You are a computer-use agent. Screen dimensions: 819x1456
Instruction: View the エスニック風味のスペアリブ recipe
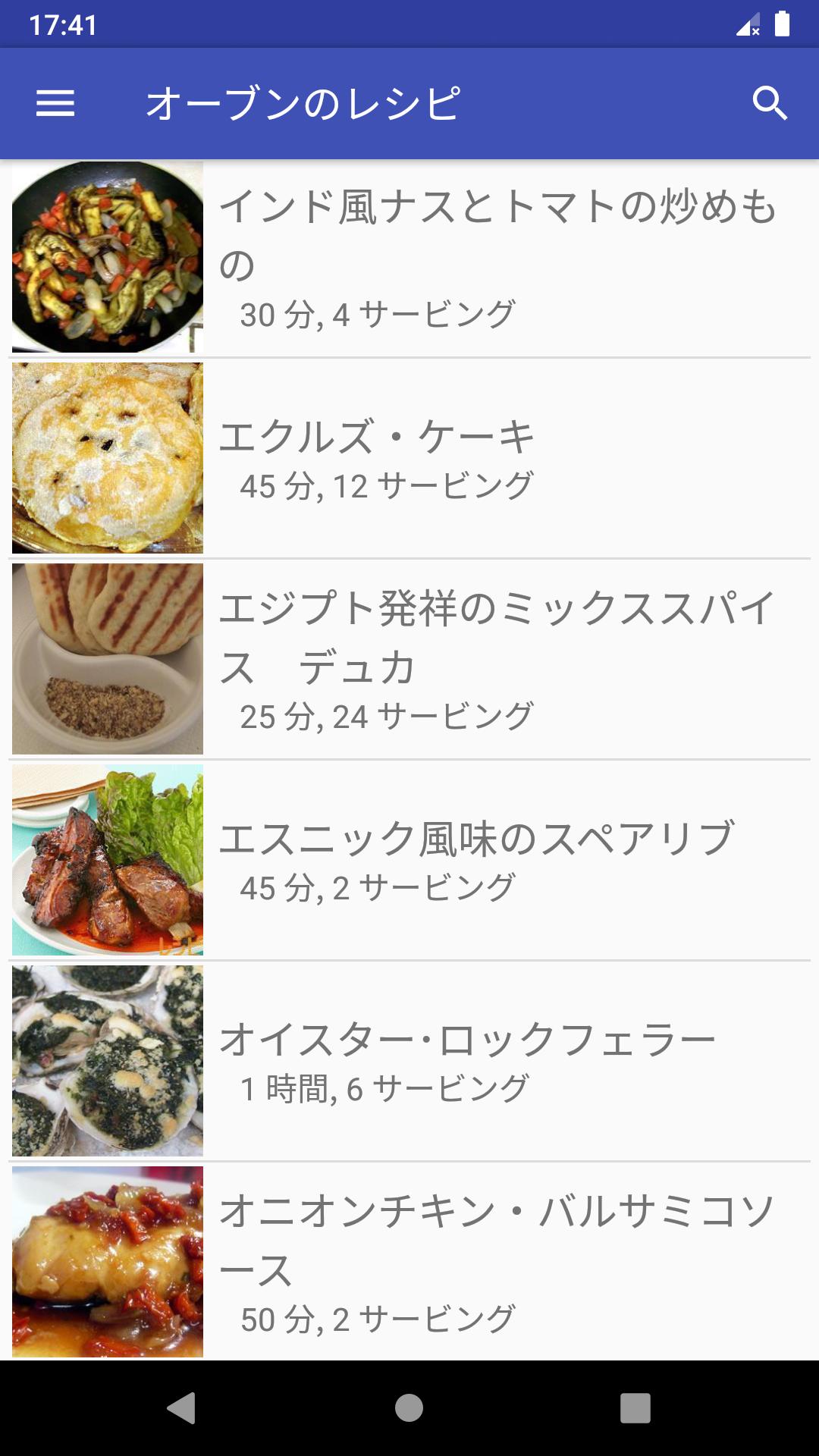pos(409,860)
